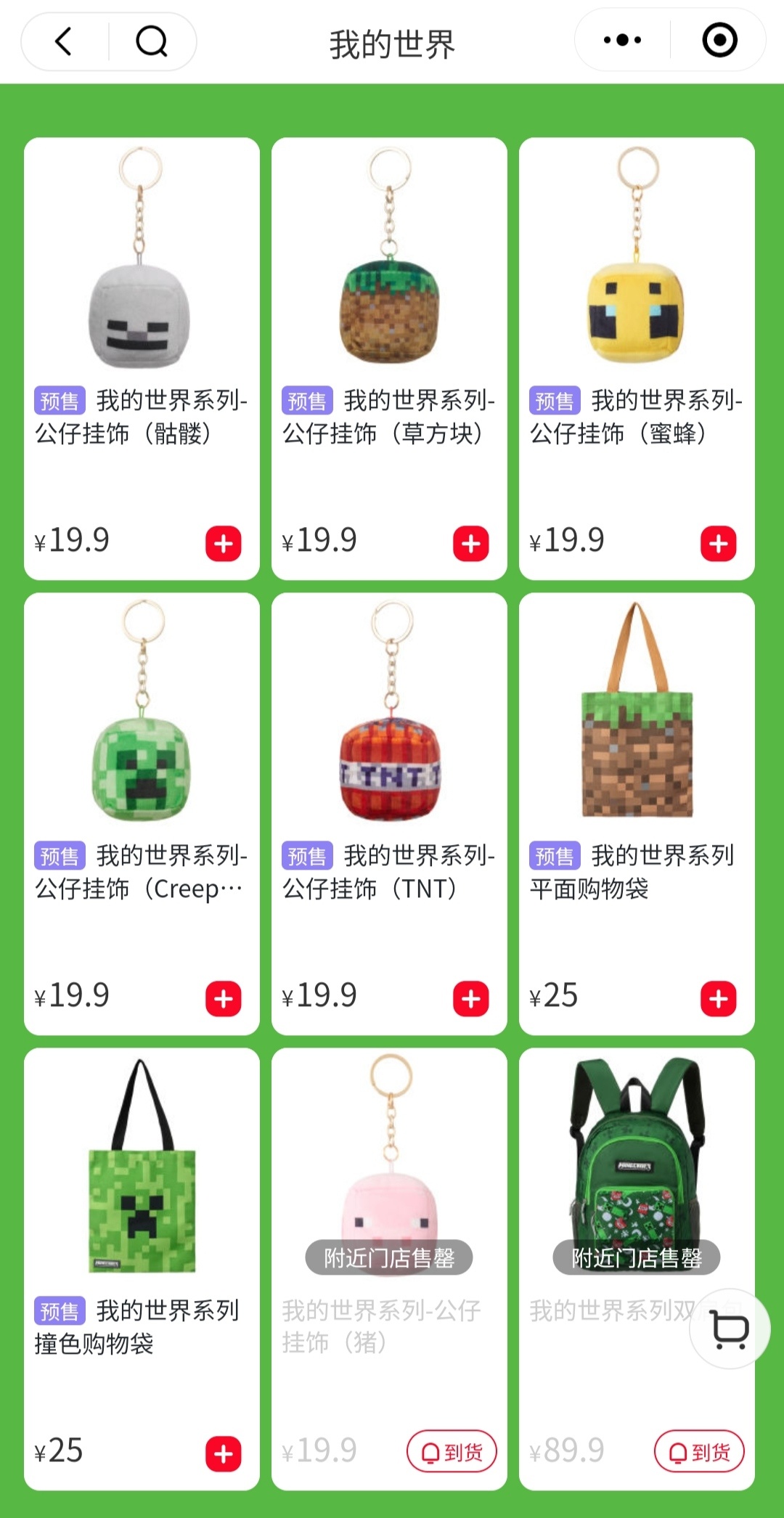Screen dimensions: 784x1518
Task: Add the Creeper 公仔挂饰 to cart
Action: pos(224,999)
